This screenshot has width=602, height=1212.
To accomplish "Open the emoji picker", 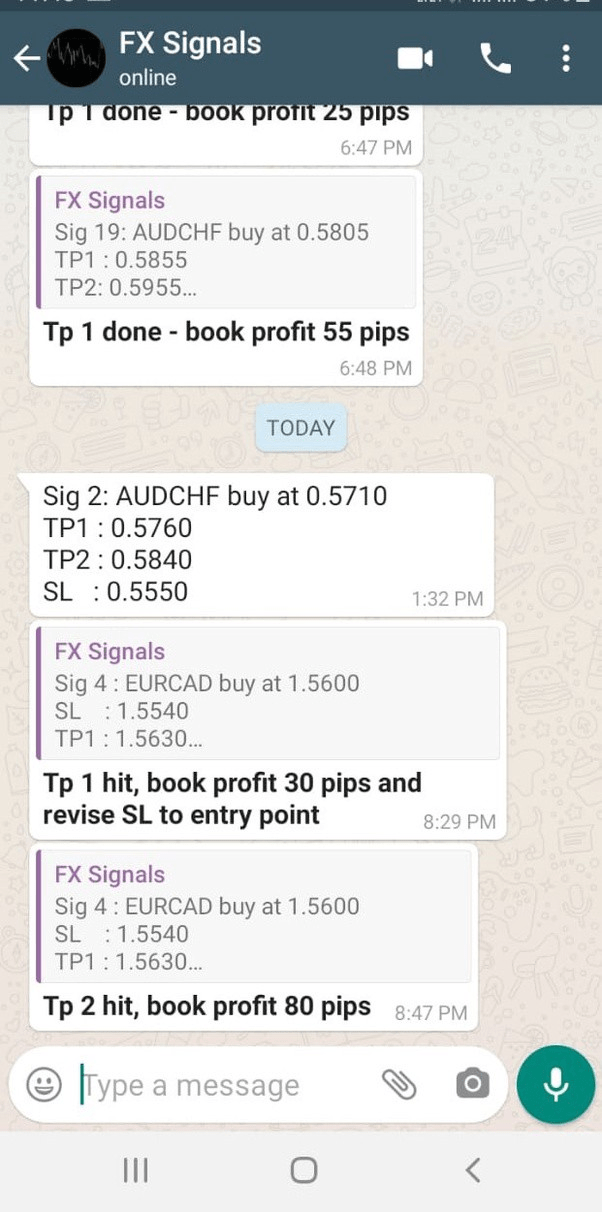I will 43,1084.
